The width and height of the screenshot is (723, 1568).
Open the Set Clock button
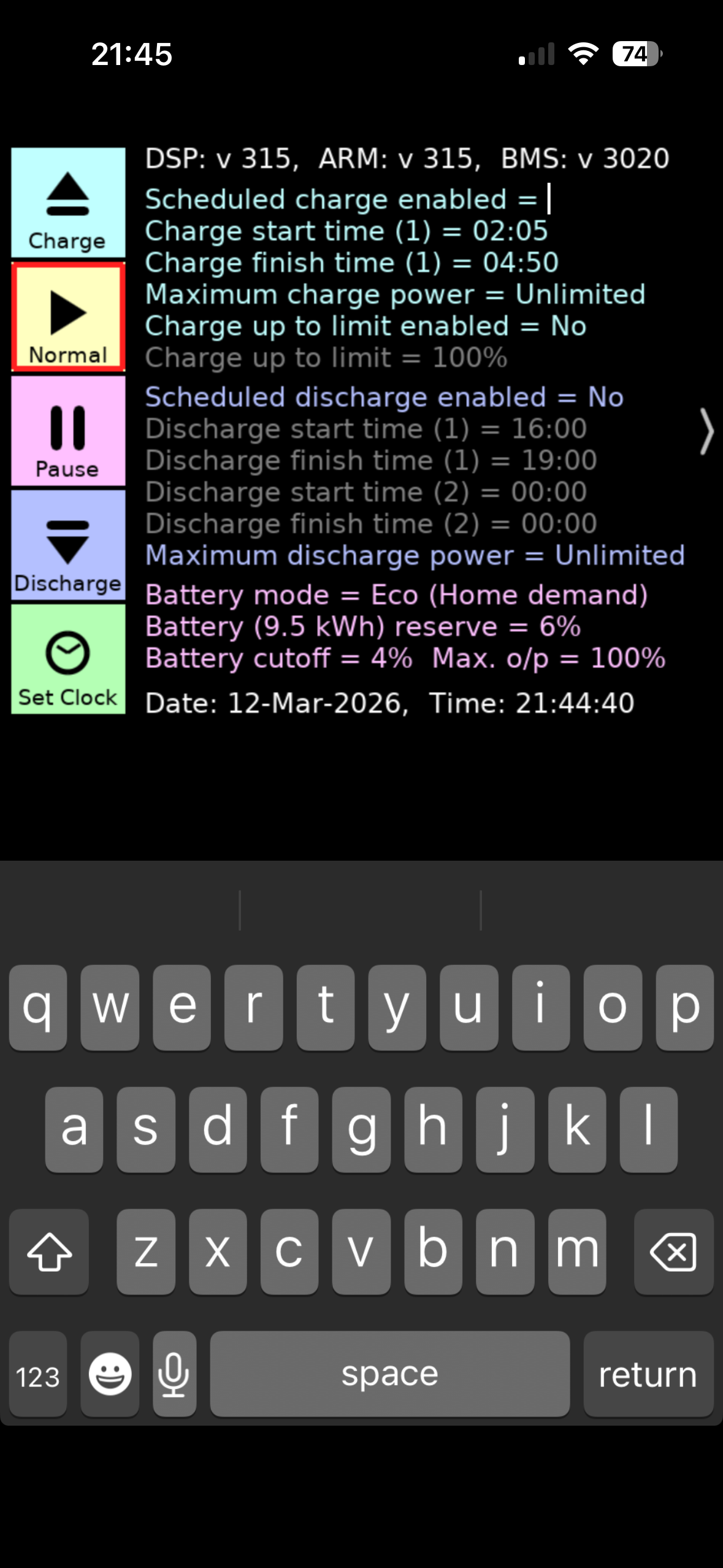click(68, 659)
